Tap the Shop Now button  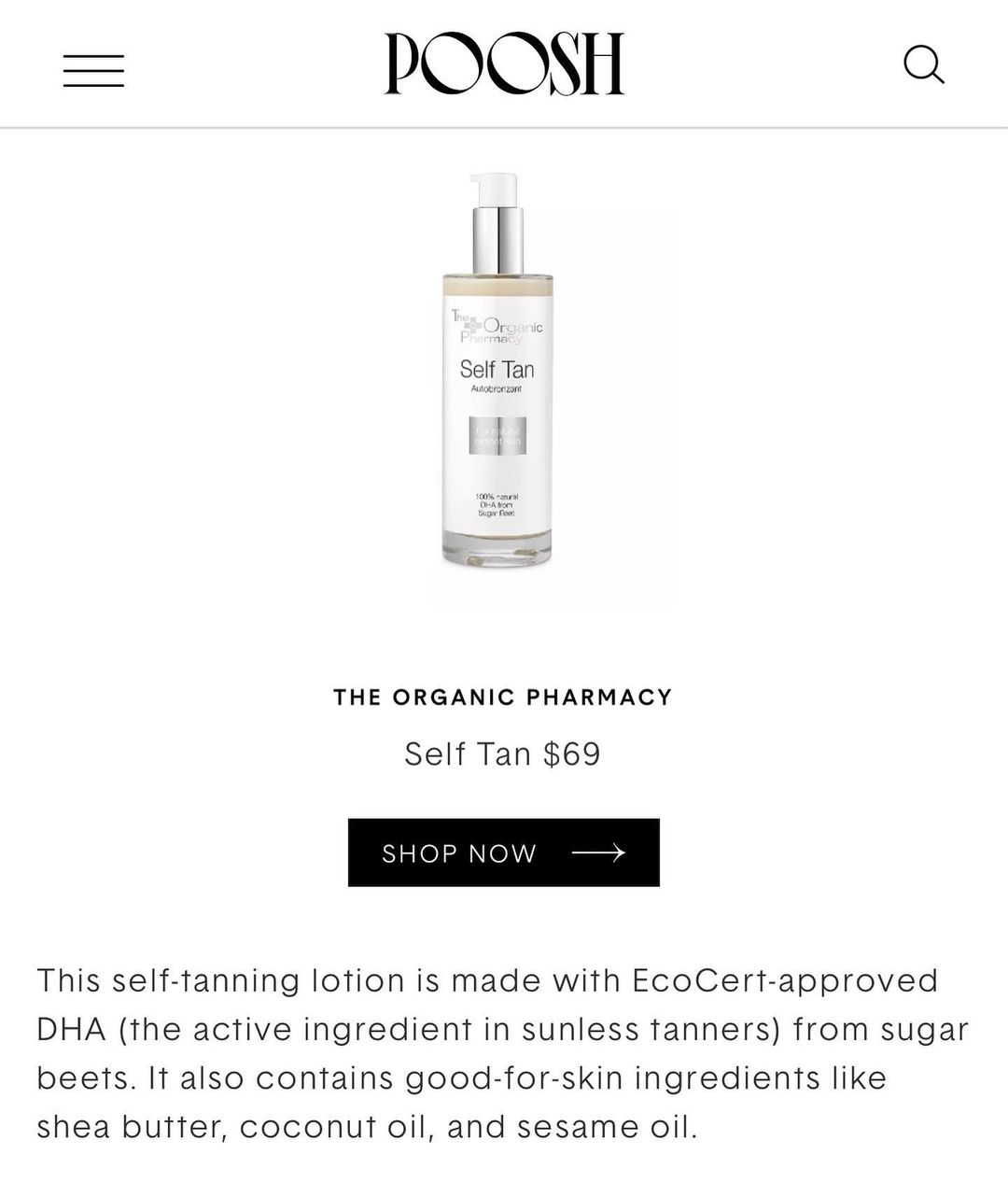coord(503,852)
